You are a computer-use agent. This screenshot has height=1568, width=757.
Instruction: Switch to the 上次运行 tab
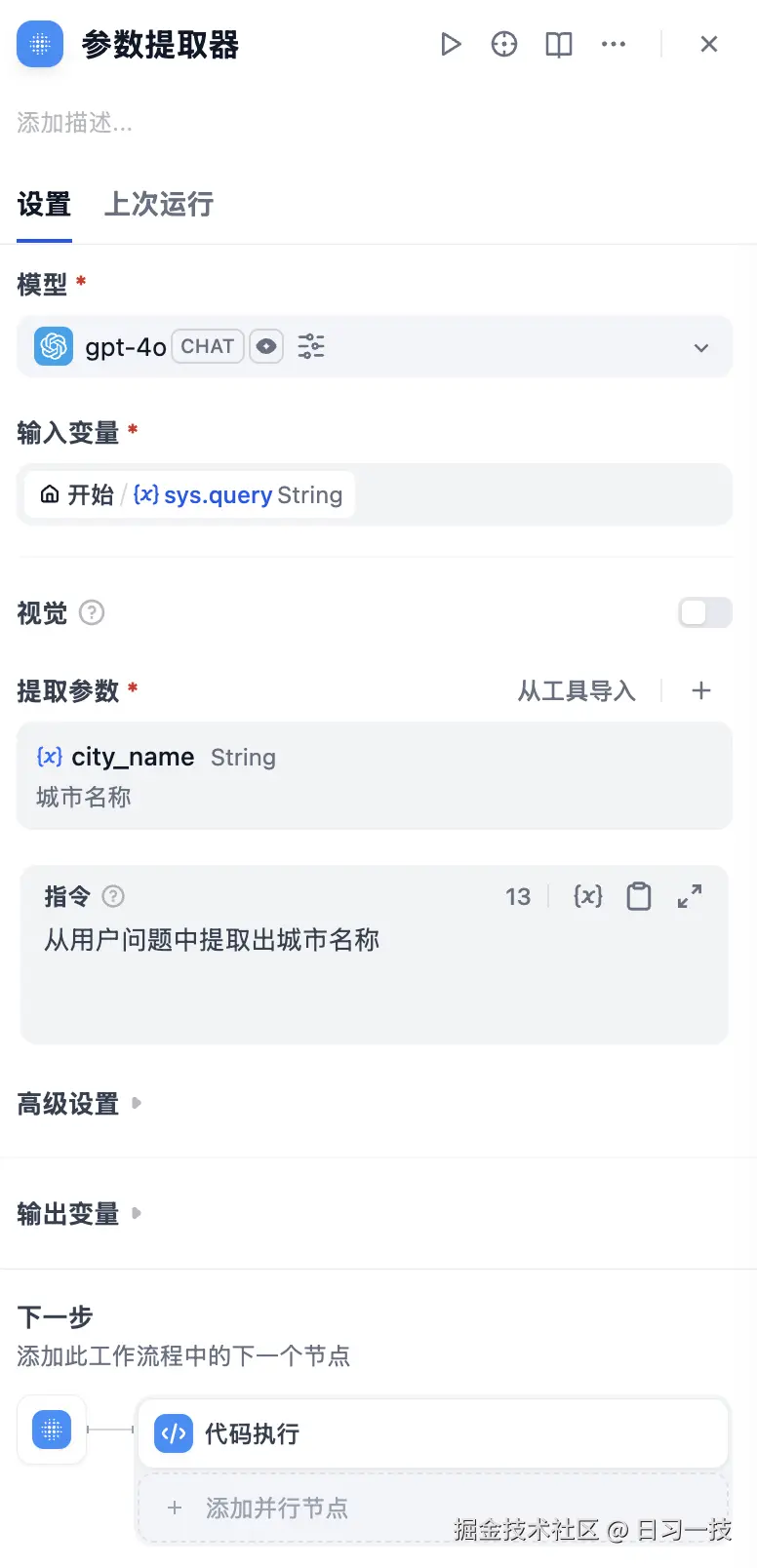pos(159,204)
